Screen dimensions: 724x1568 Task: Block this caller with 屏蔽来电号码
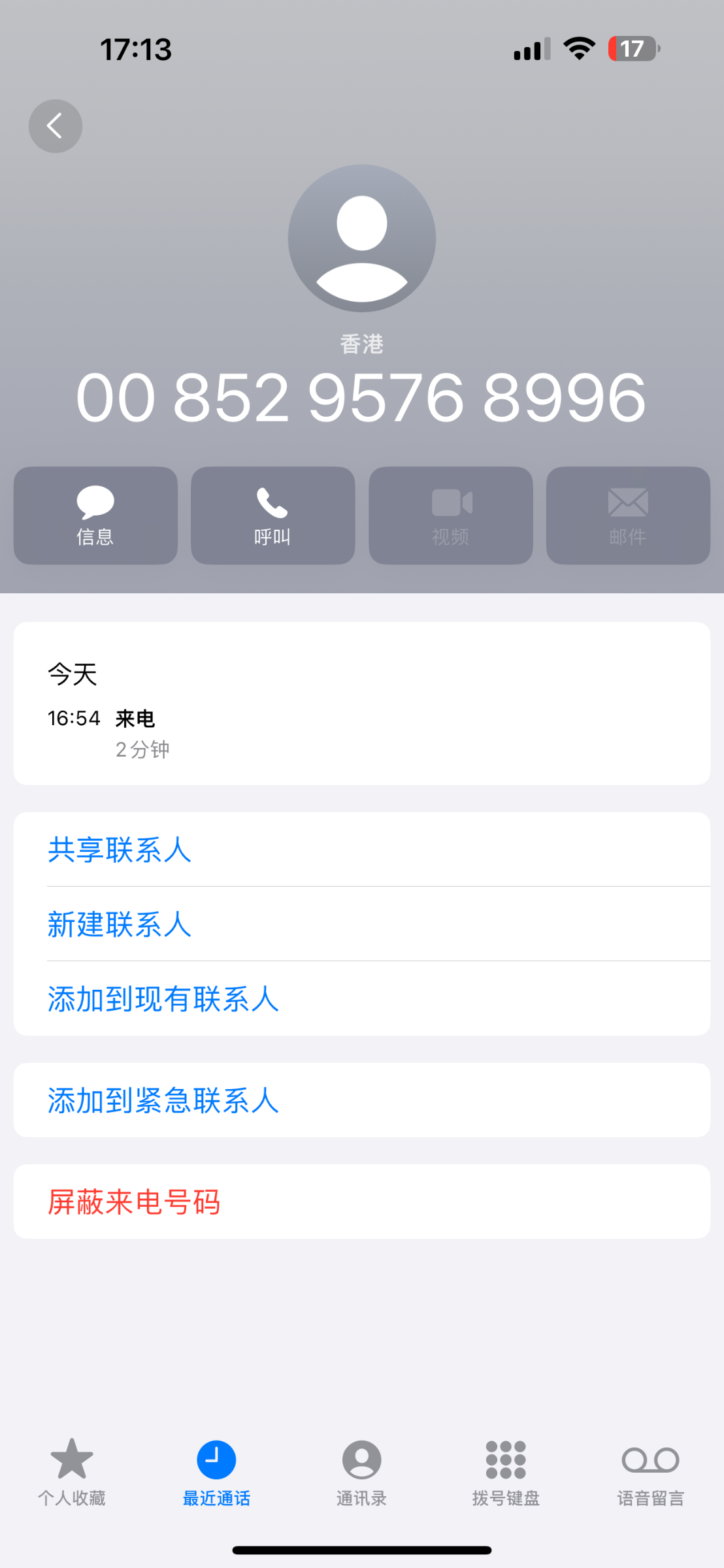click(x=362, y=1201)
